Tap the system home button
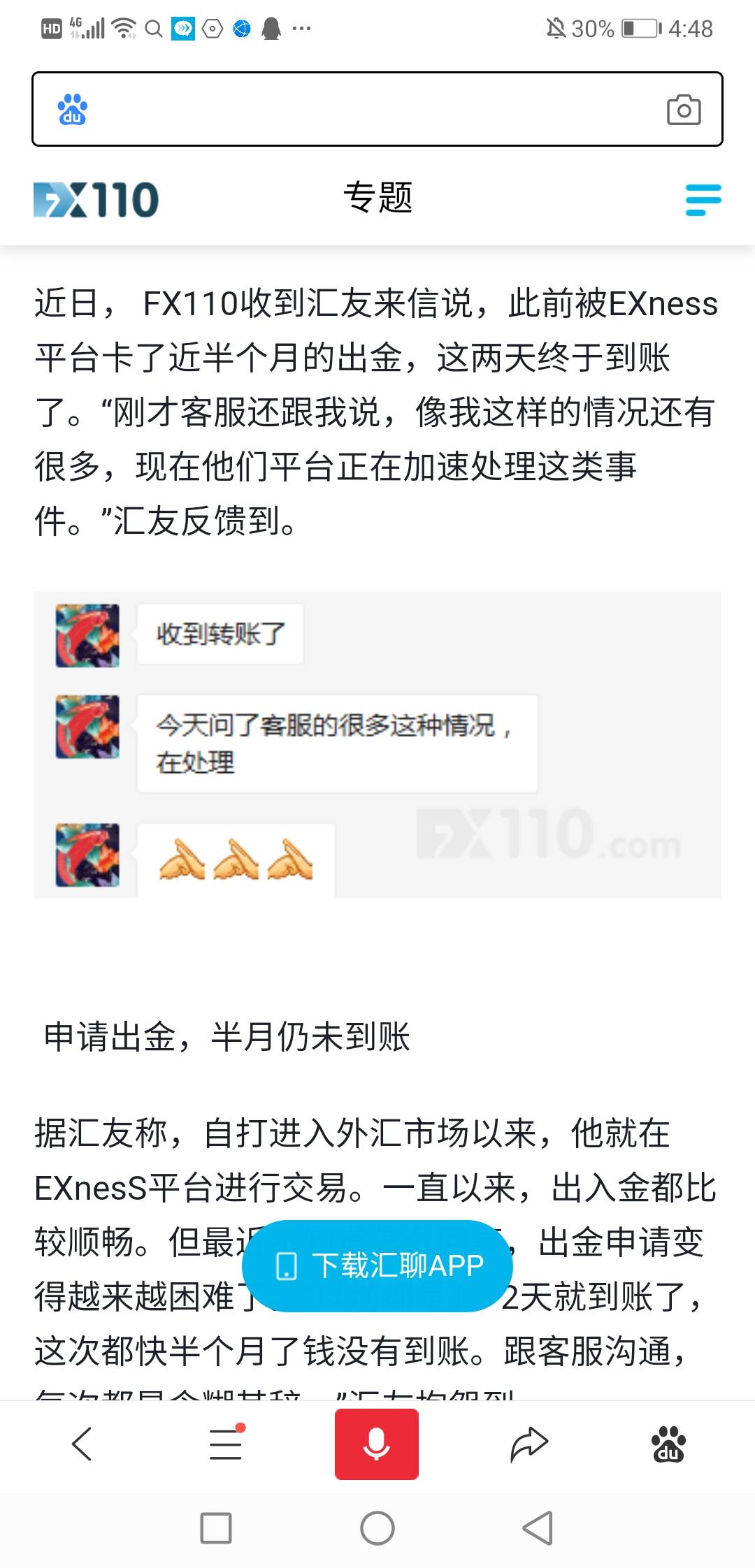This screenshot has width=755, height=1568. tap(377, 1528)
